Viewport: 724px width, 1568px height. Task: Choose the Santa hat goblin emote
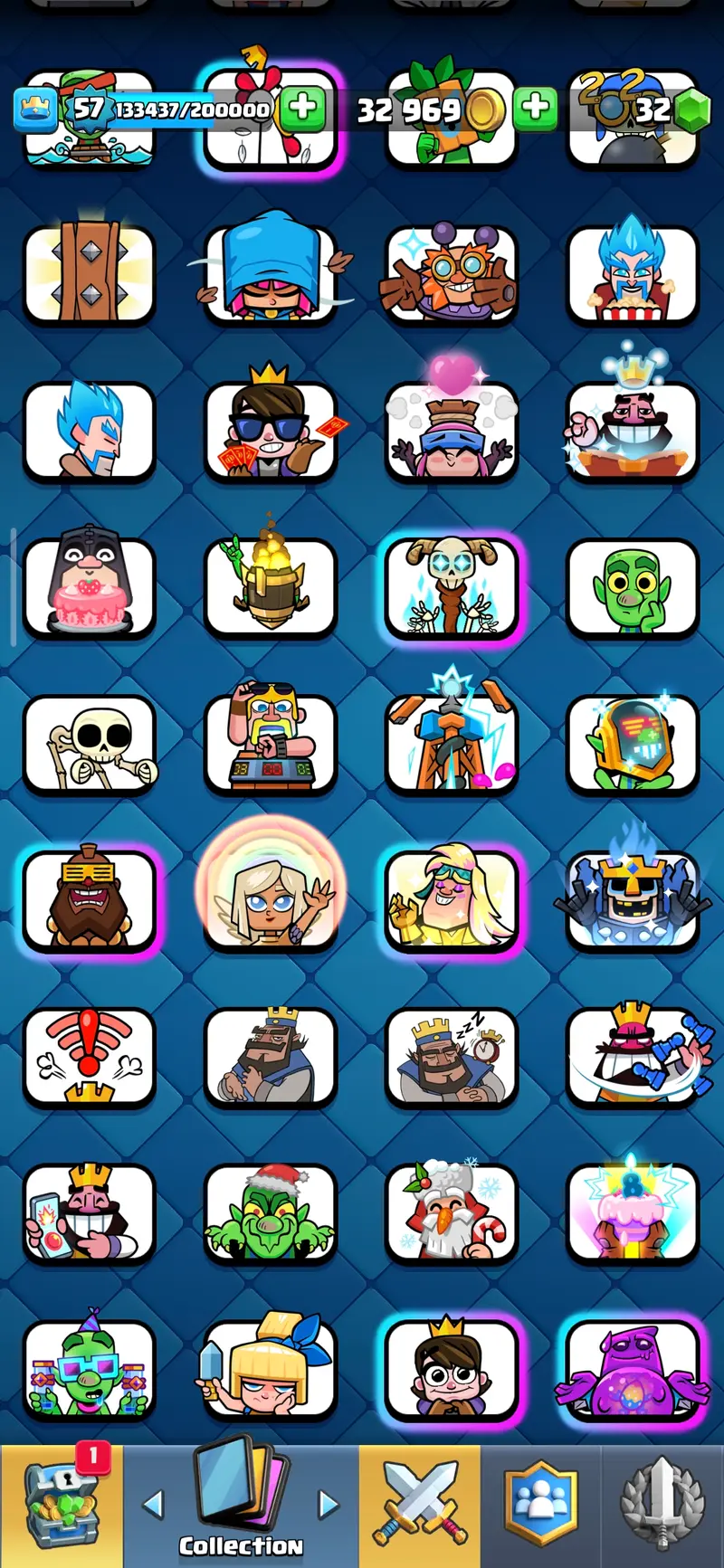pos(271,1212)
